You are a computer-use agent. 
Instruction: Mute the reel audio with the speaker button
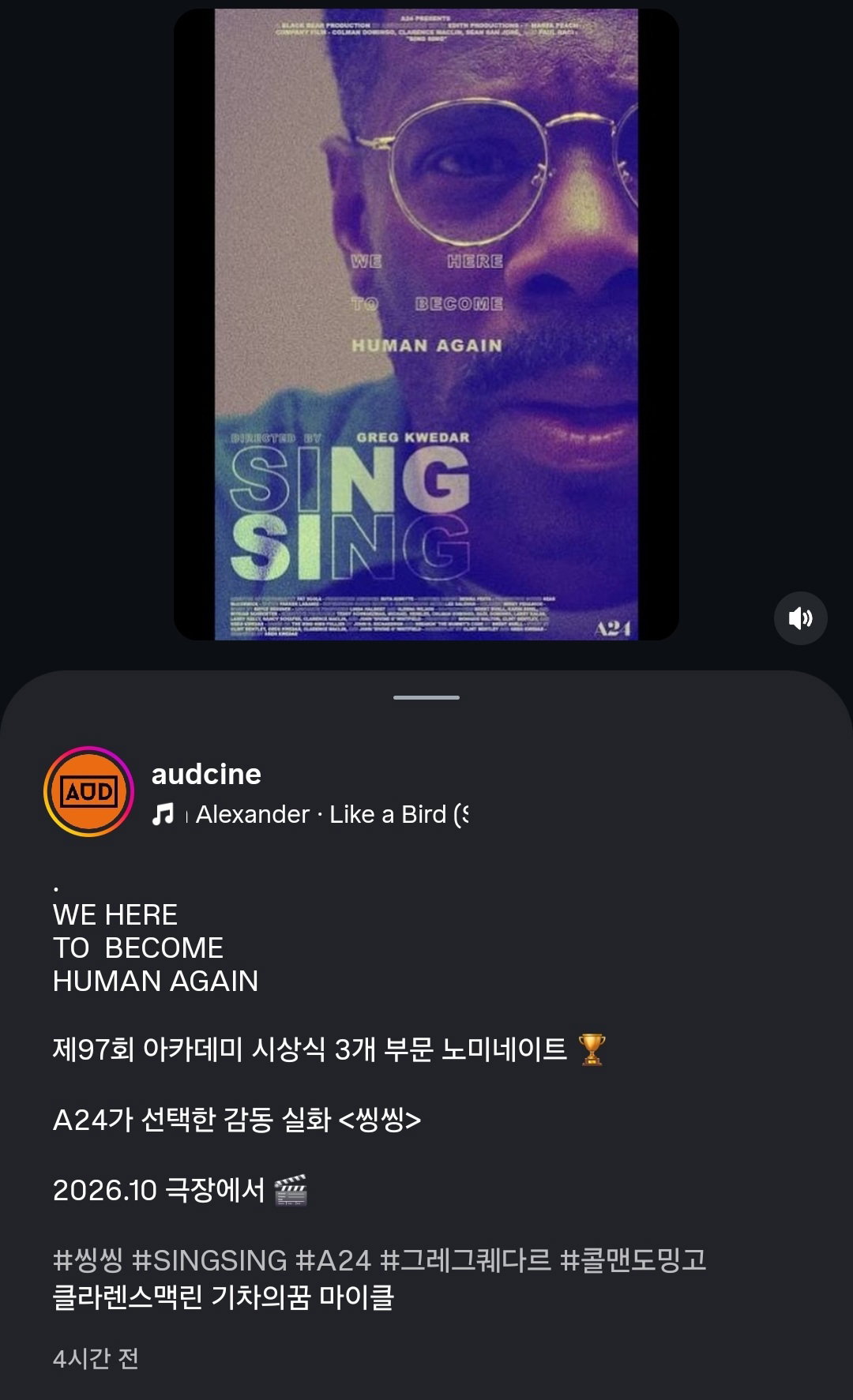[x=800, y=617]
